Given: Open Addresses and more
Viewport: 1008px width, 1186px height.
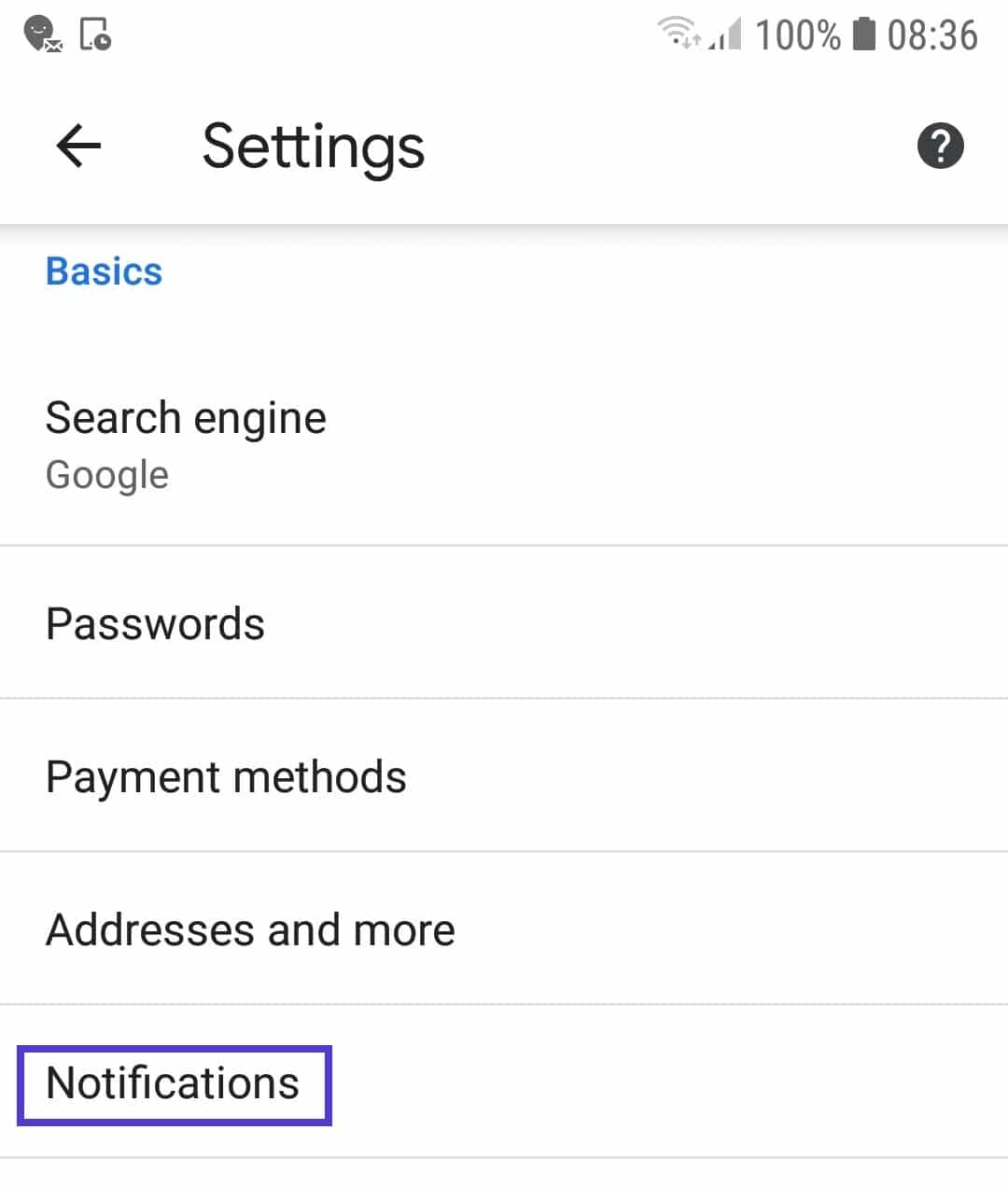Looking at the screenshot, I should (x=249, y=928).
